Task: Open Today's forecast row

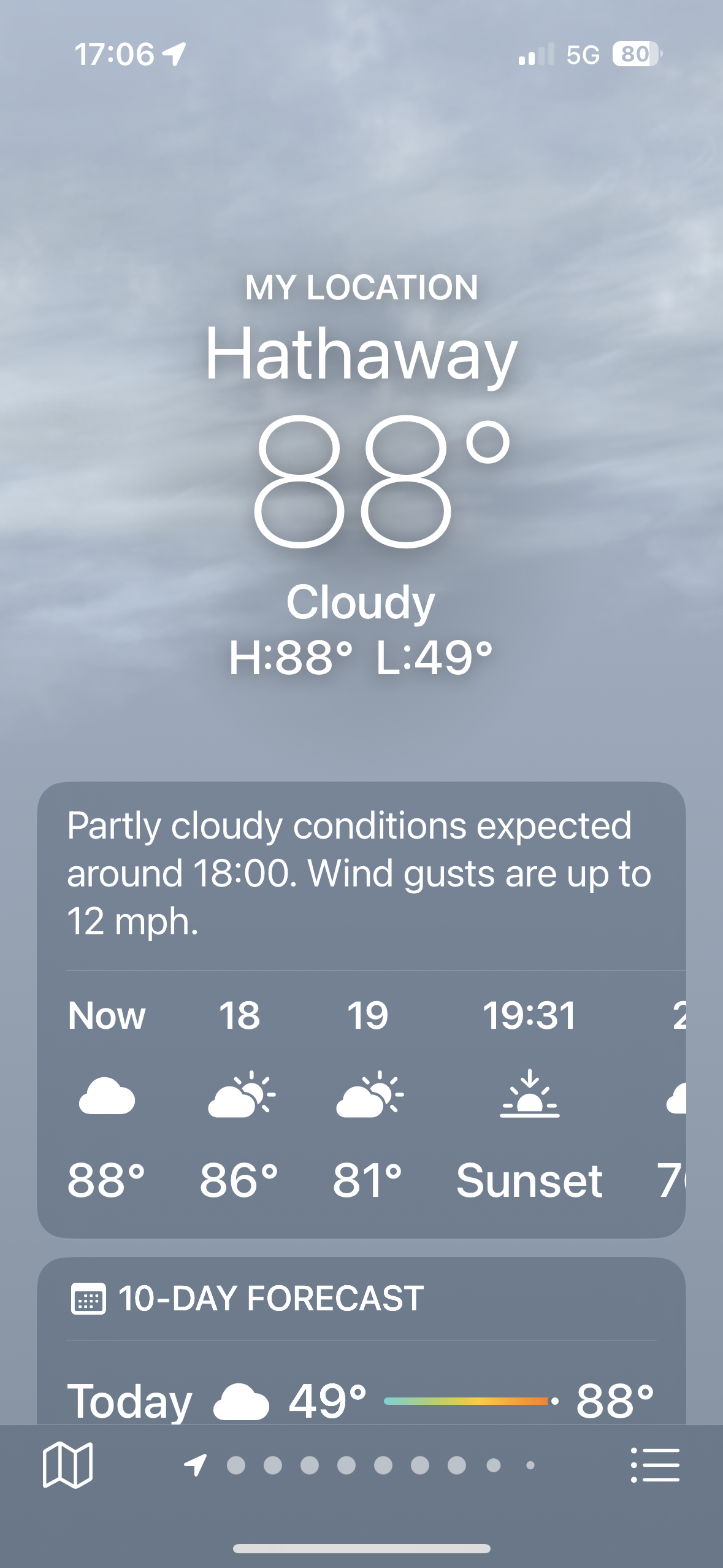Action: click(x=361, y=1401)
